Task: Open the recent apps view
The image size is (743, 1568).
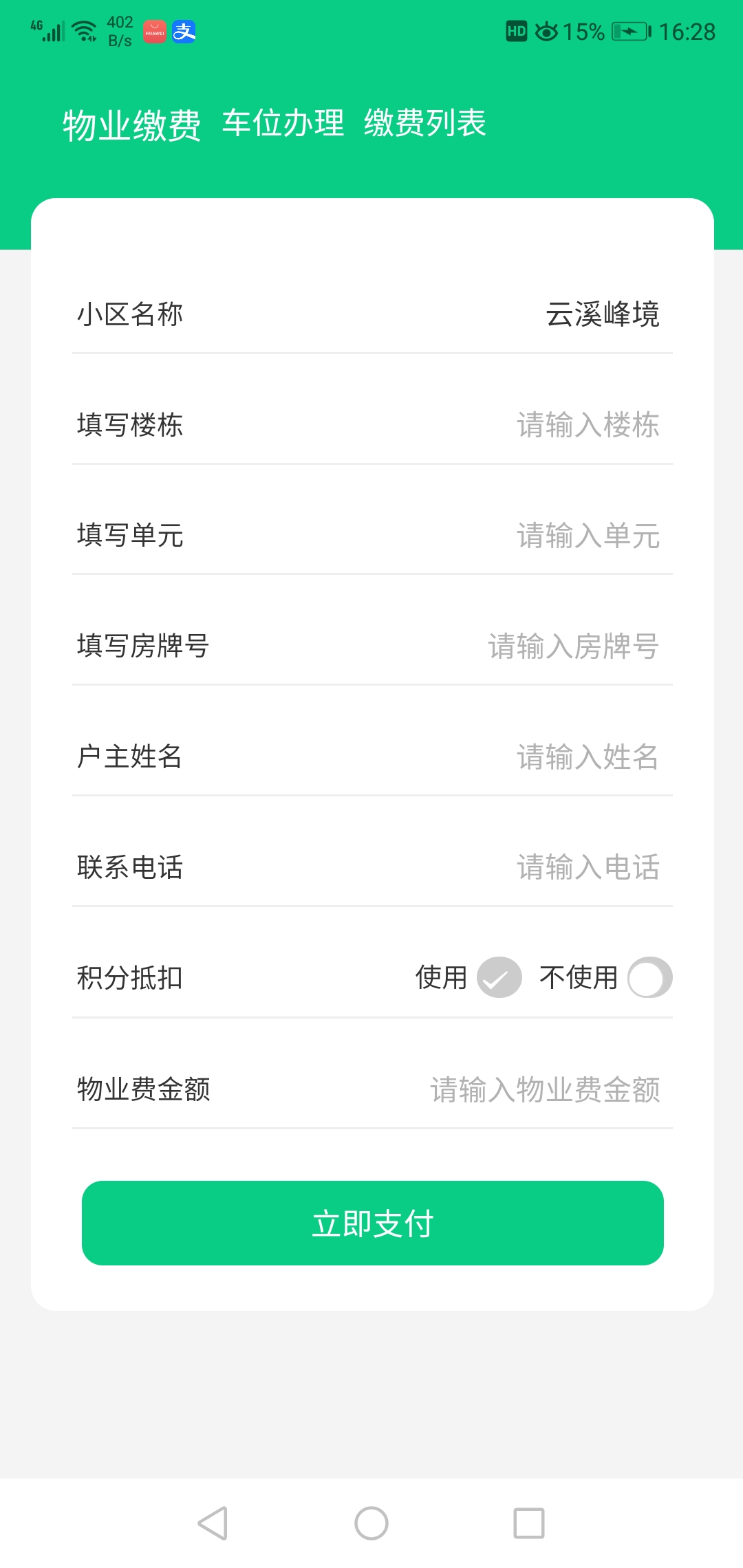Action: click(529, 1523)
